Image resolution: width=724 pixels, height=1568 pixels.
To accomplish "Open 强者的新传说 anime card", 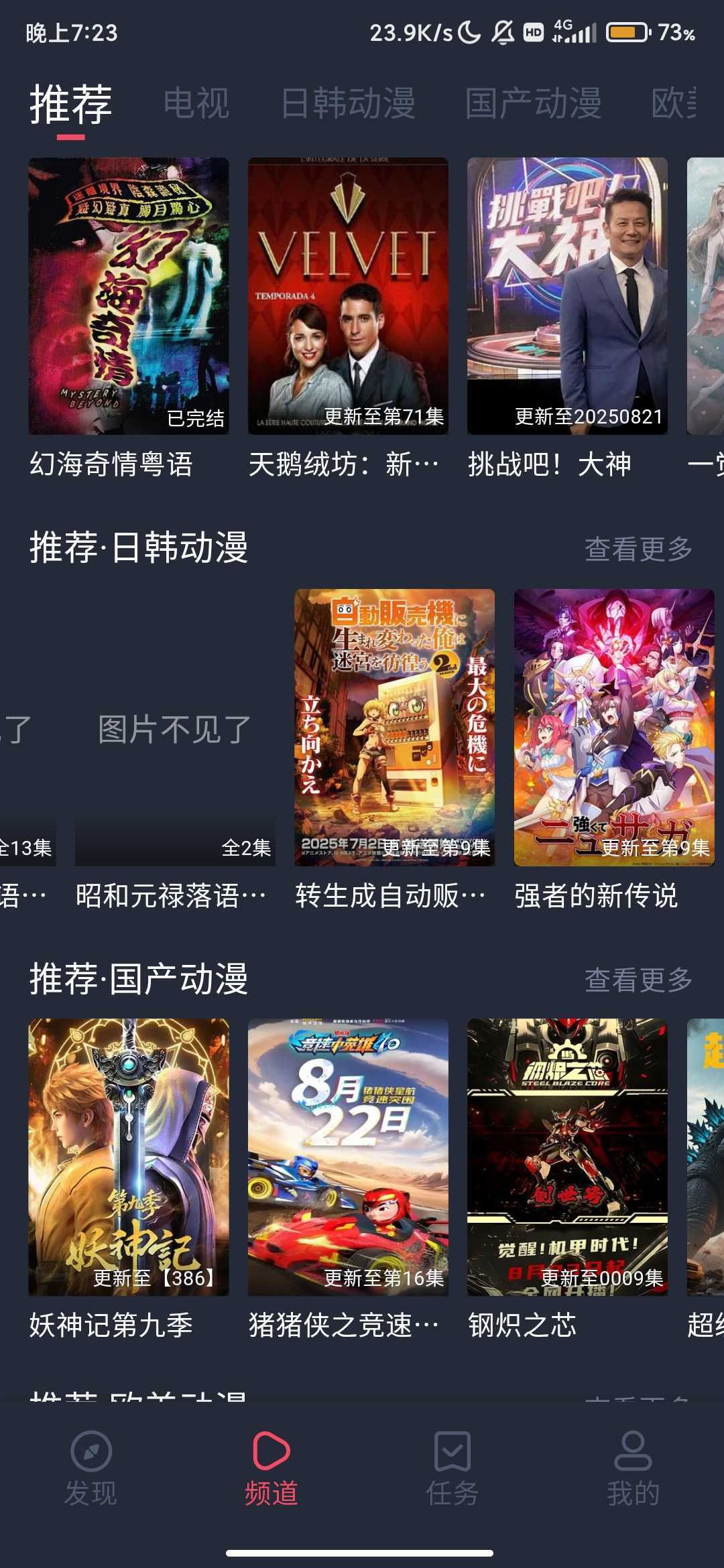I will point(613,727).
